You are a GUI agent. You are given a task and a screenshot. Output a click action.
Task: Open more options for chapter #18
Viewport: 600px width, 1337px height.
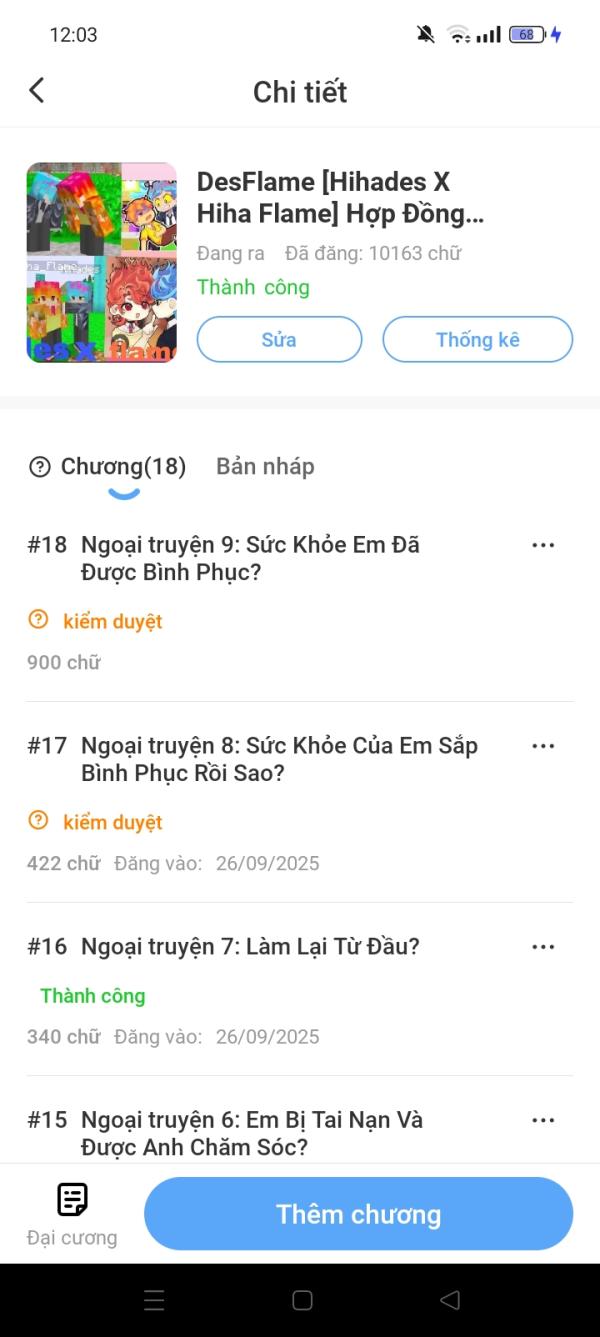(543, 545)
